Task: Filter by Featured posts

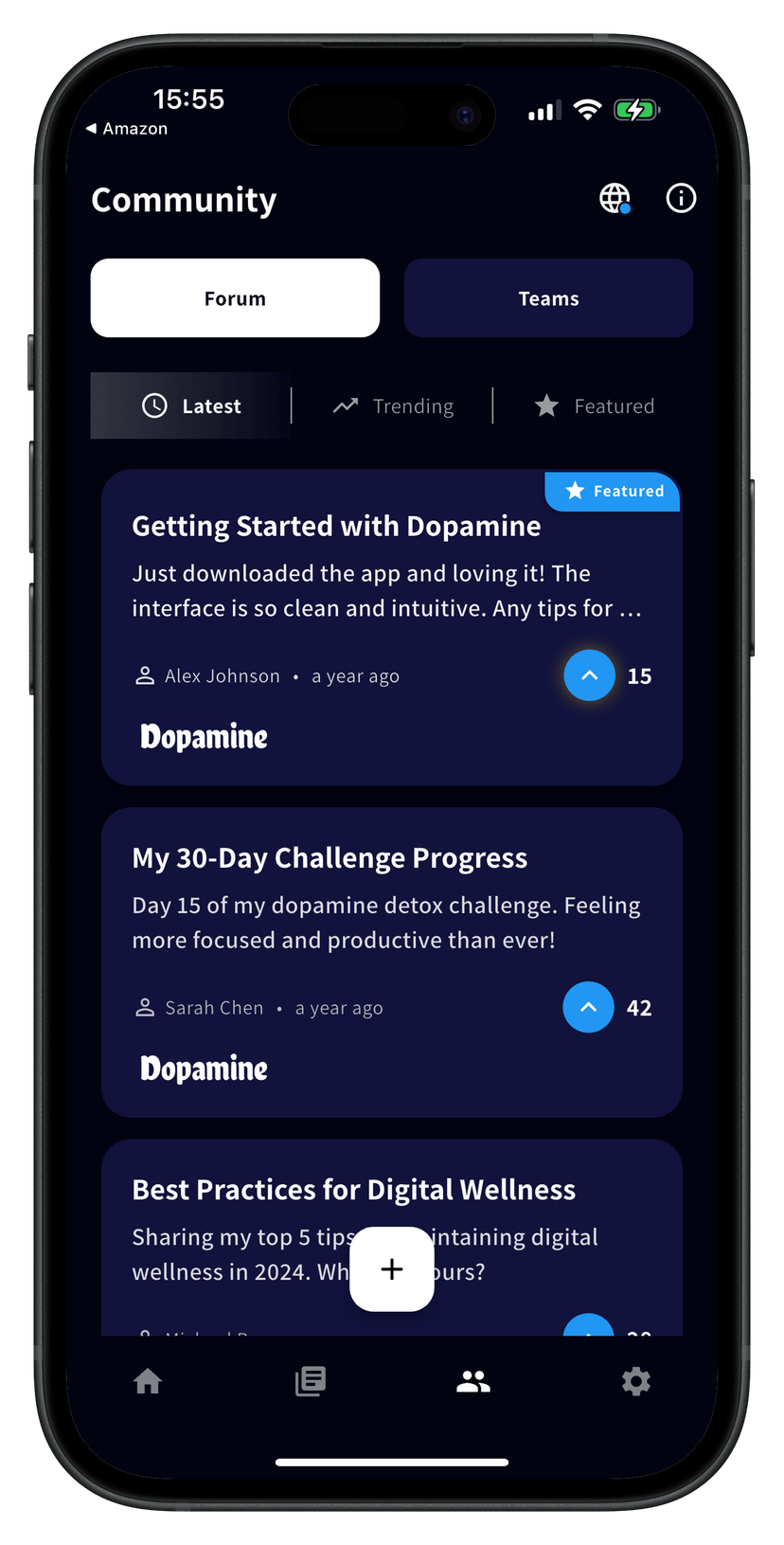Action: pyautogui.click(x=595, y=405)
